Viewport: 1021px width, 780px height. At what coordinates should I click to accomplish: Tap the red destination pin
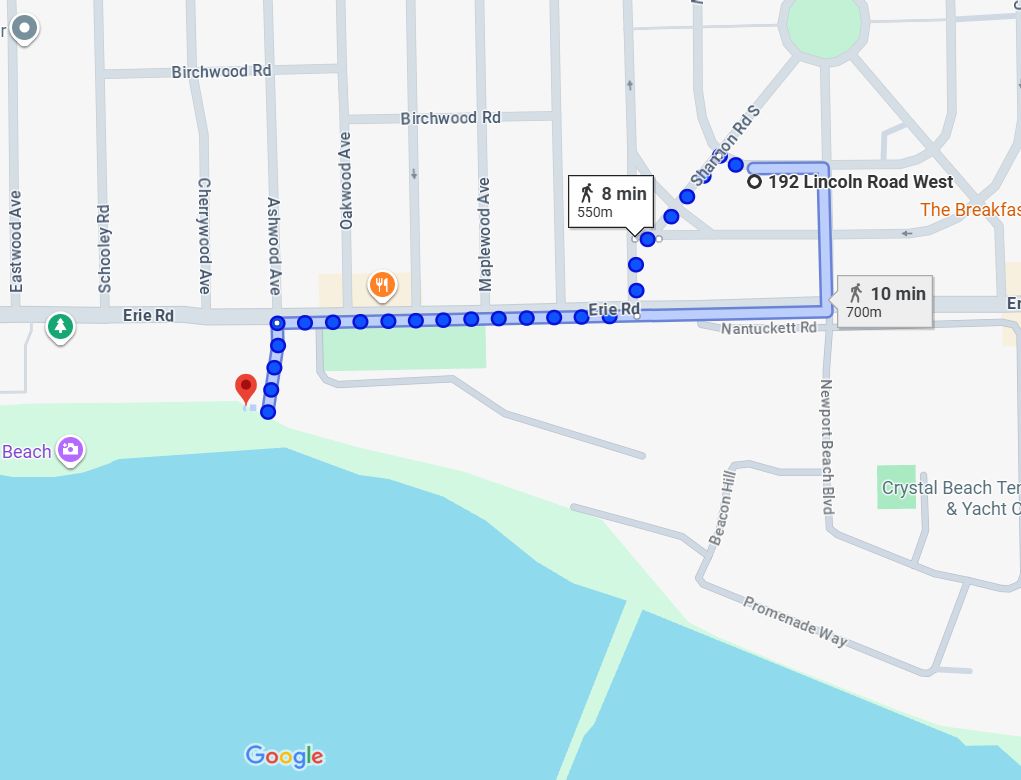tap(246, 388)
